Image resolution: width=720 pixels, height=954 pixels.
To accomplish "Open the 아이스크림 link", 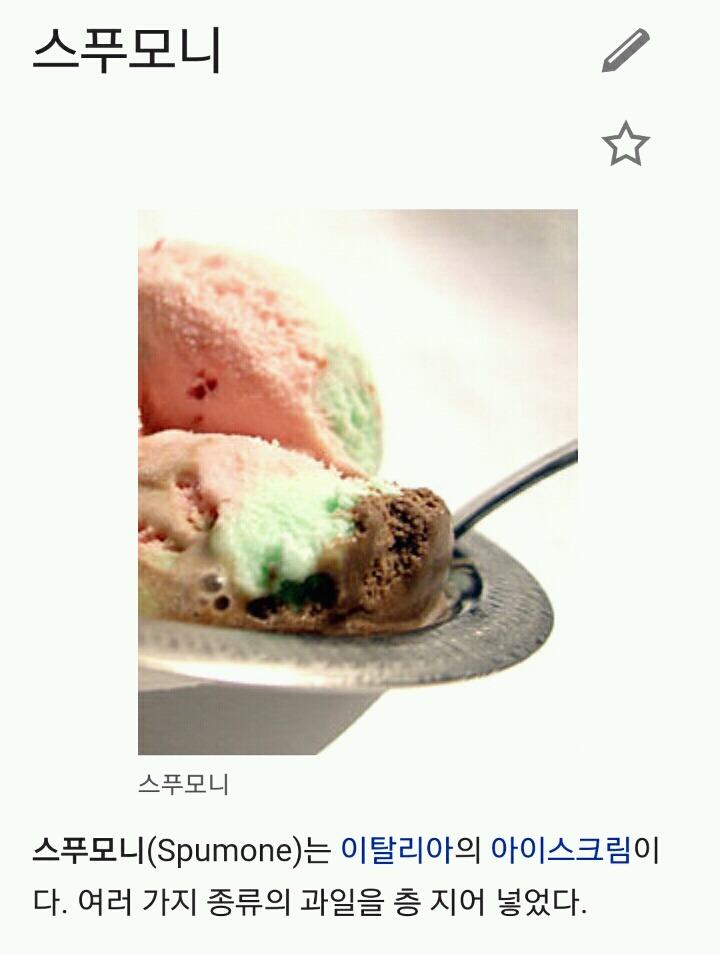I will click(x=560, y=851).
